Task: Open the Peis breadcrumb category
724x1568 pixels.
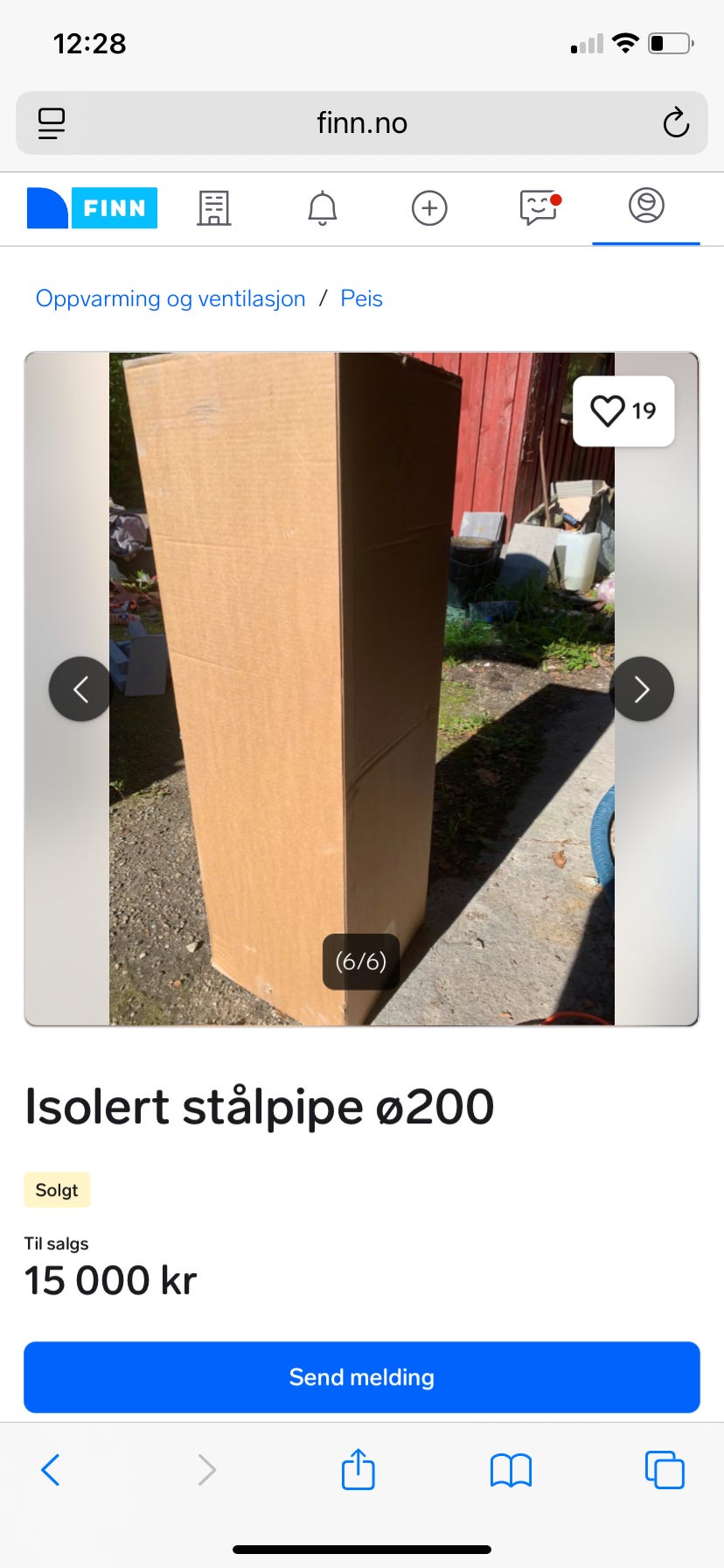Action: pyautogui.click(x=361, y=298)
